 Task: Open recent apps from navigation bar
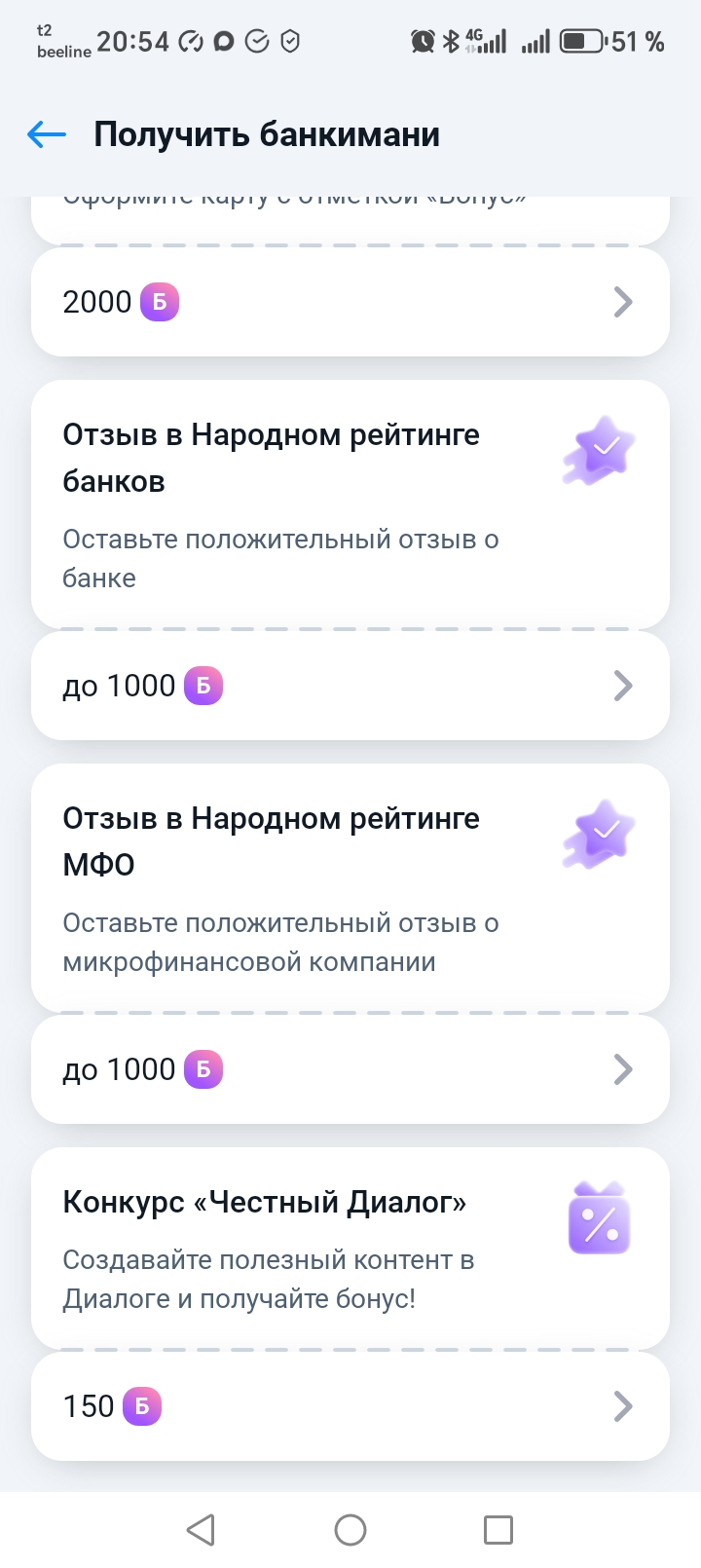[498, 1530]
